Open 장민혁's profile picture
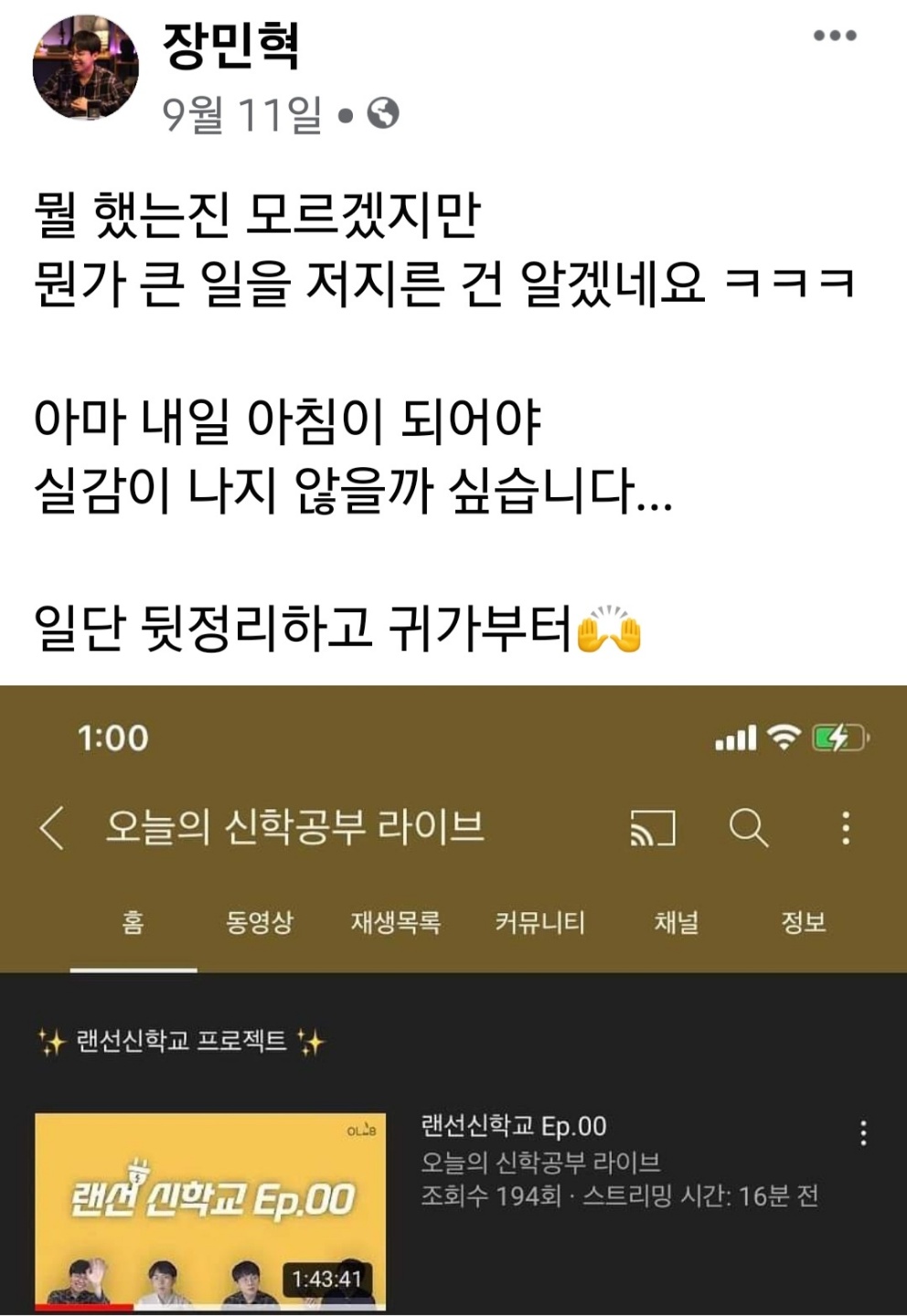Screen dimensions: 907x1316 [85, 67]
